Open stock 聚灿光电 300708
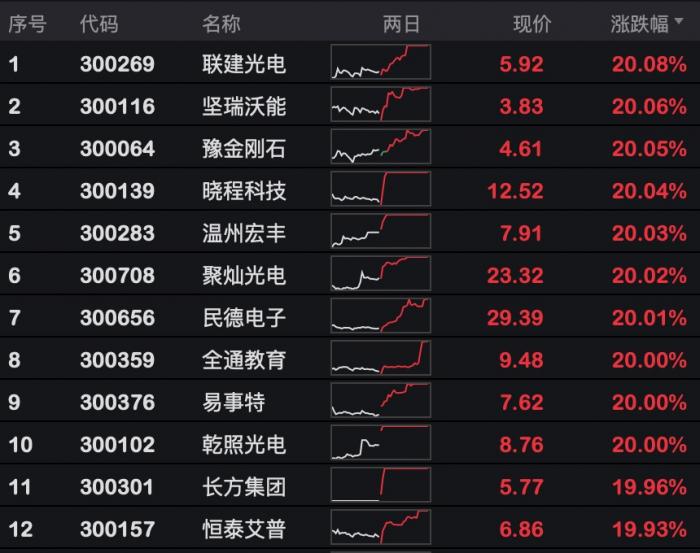 coord(244,275)
